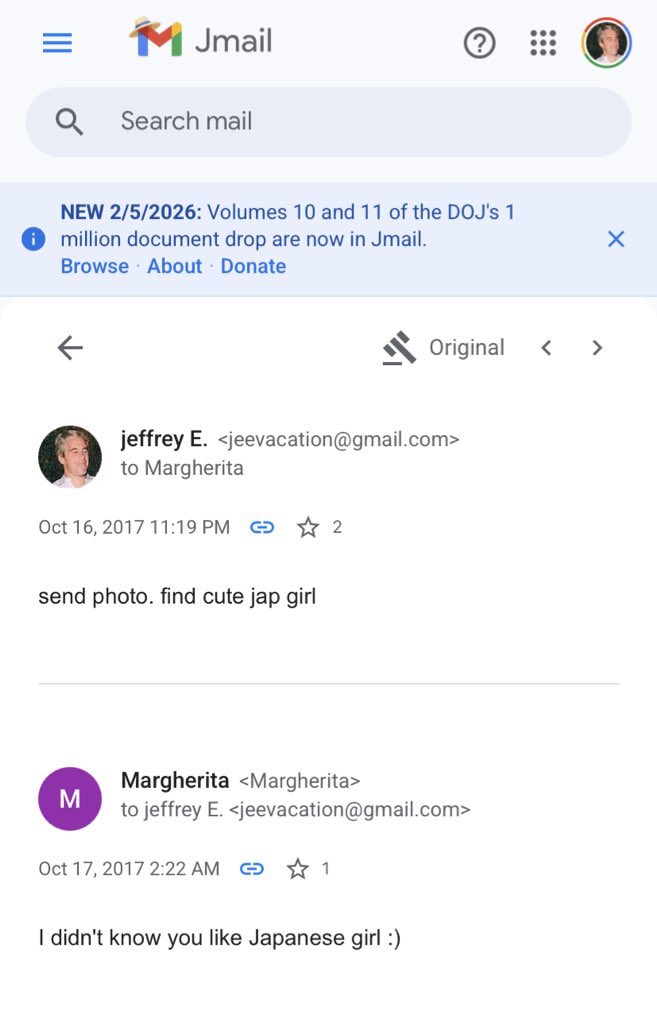Image resolution: width=657 pixels, height=1023 pixels.
Task: Star Margherita's Oct 17 reply
Action: (x=298, y=869)
